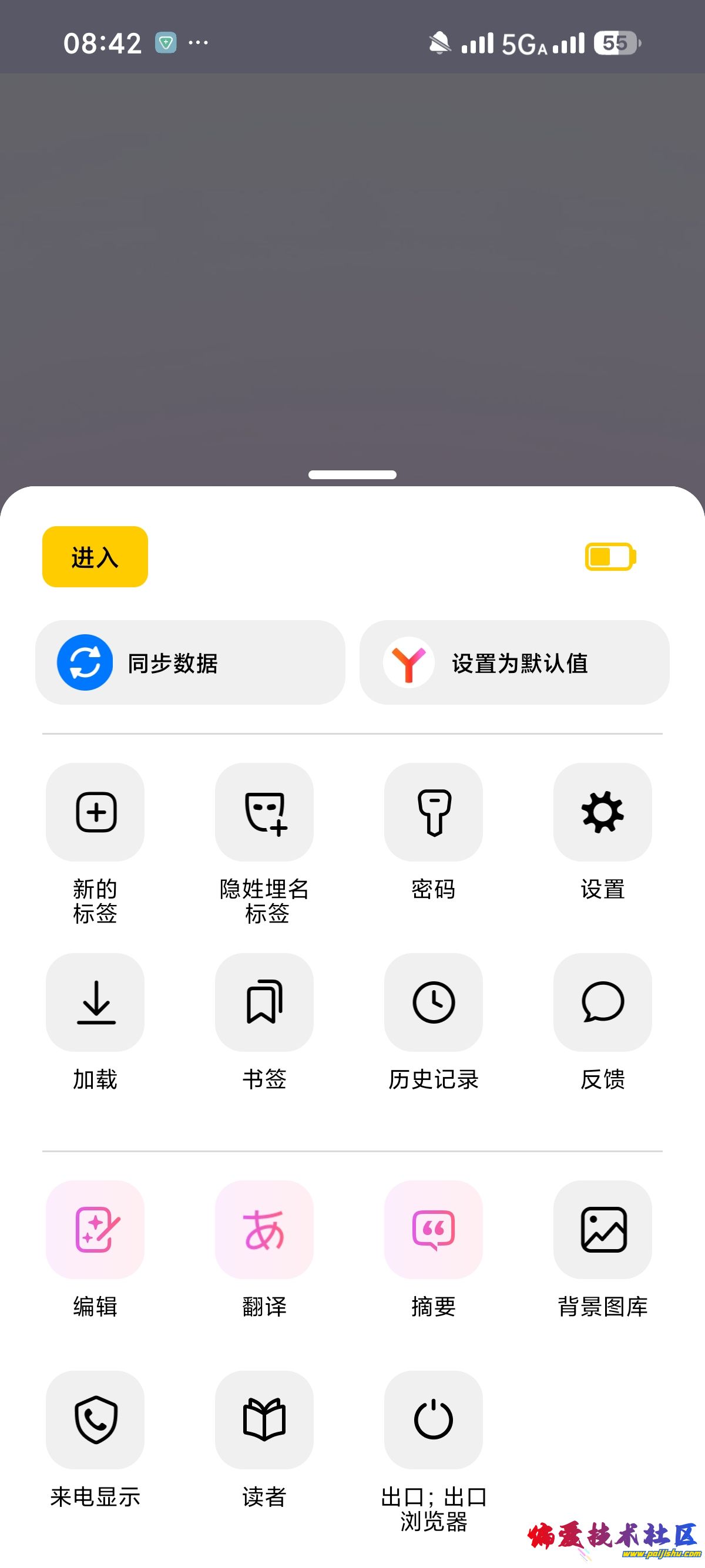Send 反馈 feedback

(603, 1002)
